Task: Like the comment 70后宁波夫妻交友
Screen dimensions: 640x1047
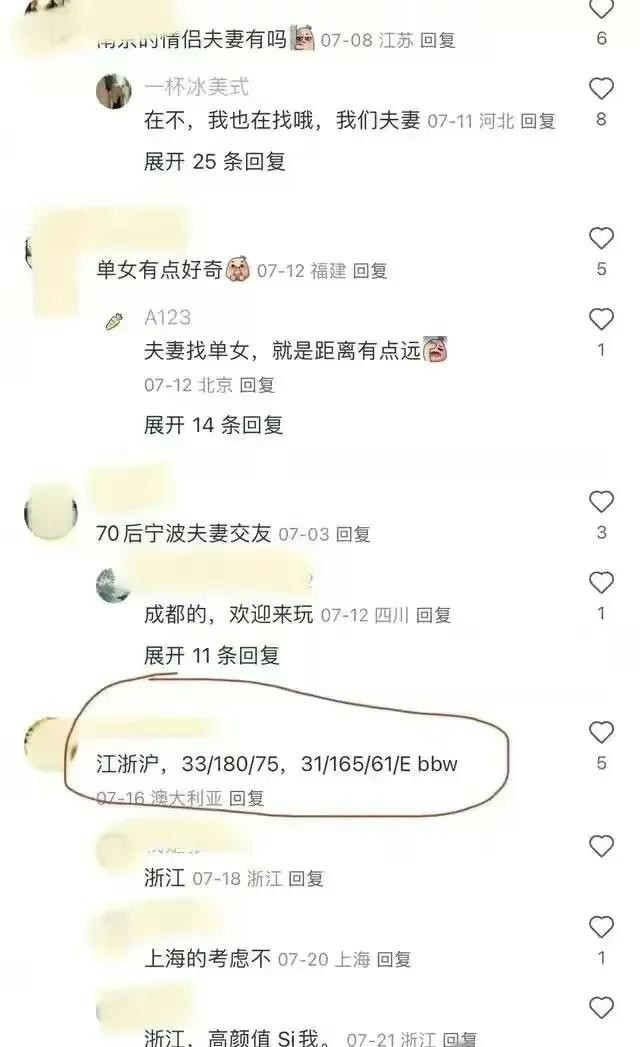Action: 601,502
